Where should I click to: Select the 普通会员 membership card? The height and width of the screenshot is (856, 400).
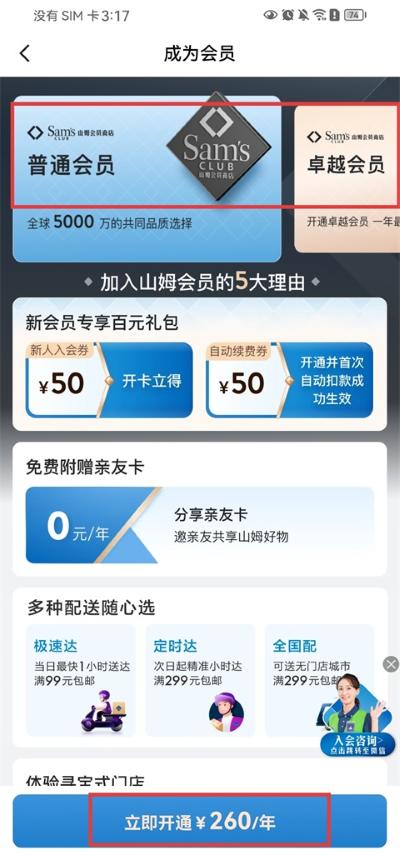147,179
